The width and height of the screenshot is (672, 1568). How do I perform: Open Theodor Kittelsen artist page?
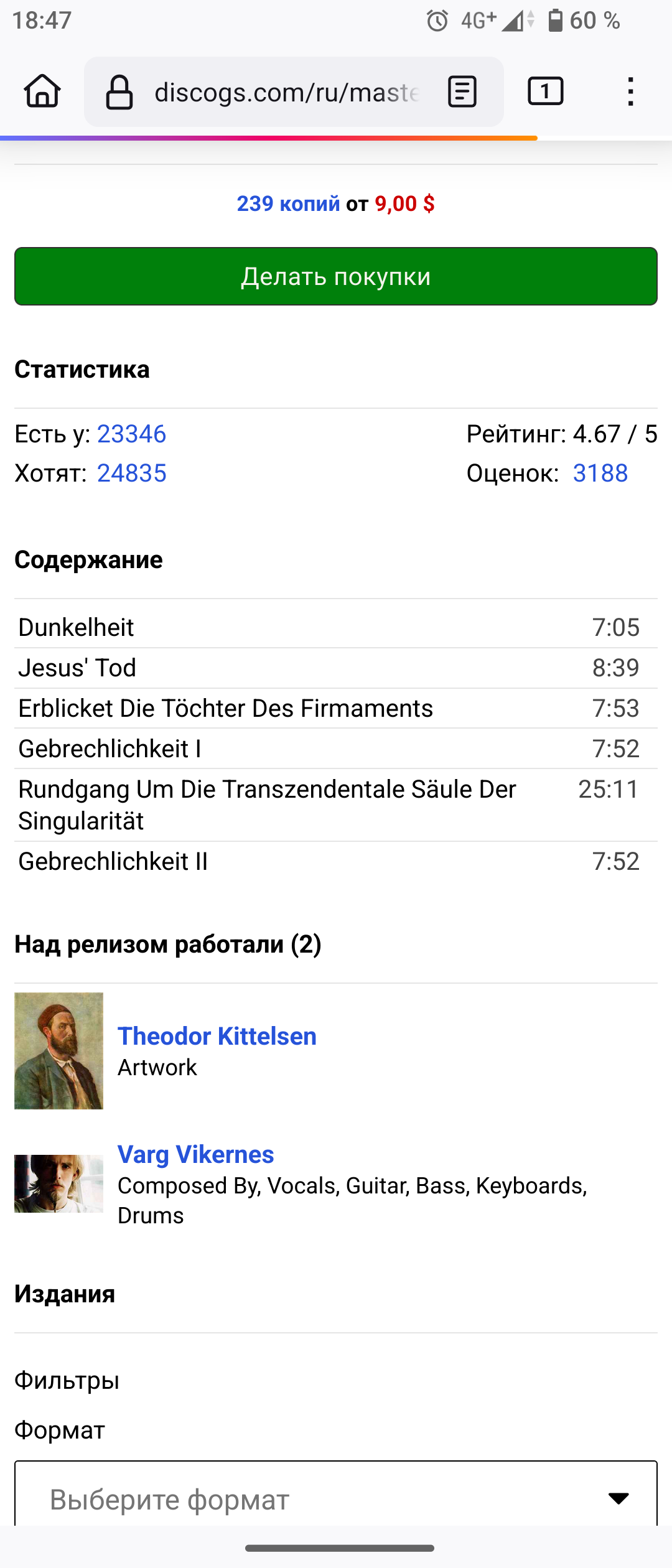(217, 1036)
